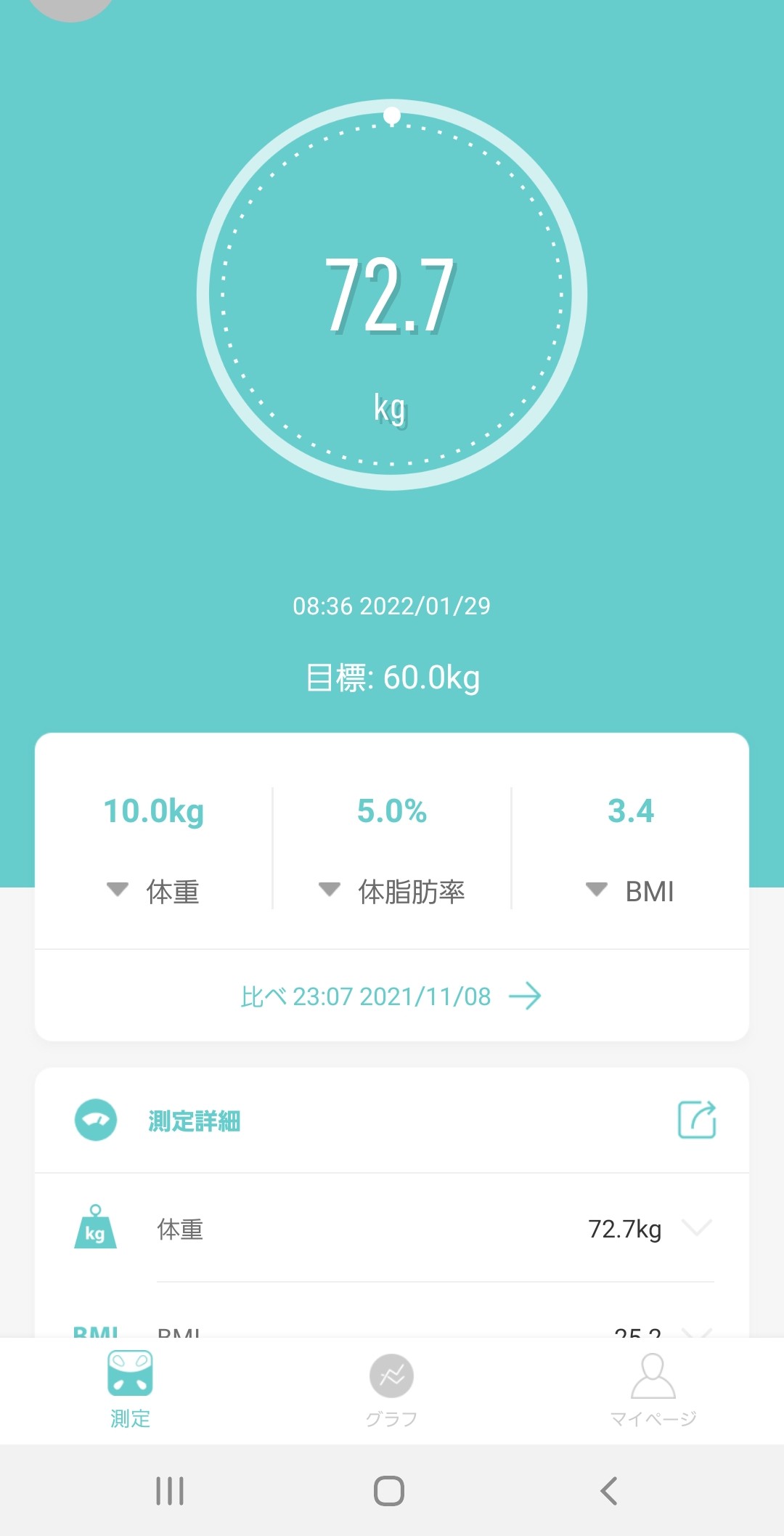Go back using the system back button

click(609, 1491)
